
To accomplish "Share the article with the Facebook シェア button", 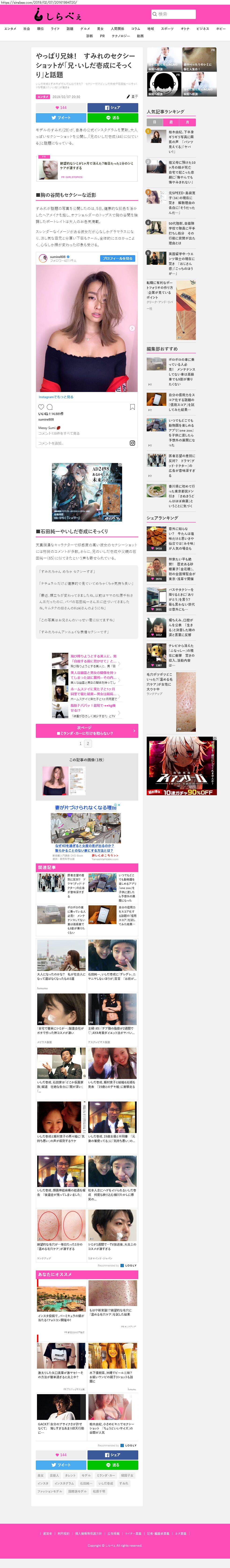I will pos(113,107).
